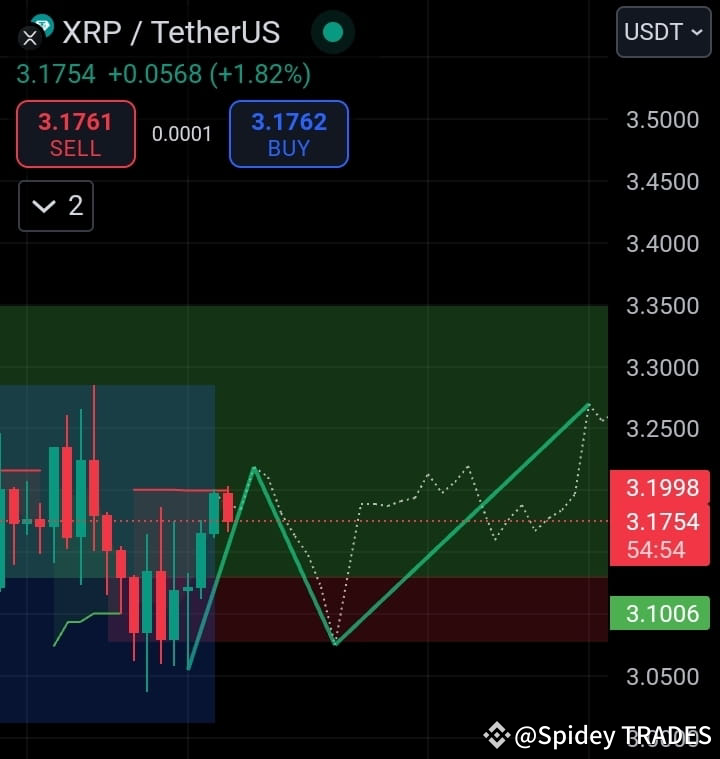Click the green market status indicator dot

pyautogui.click(x=333, y=33)
